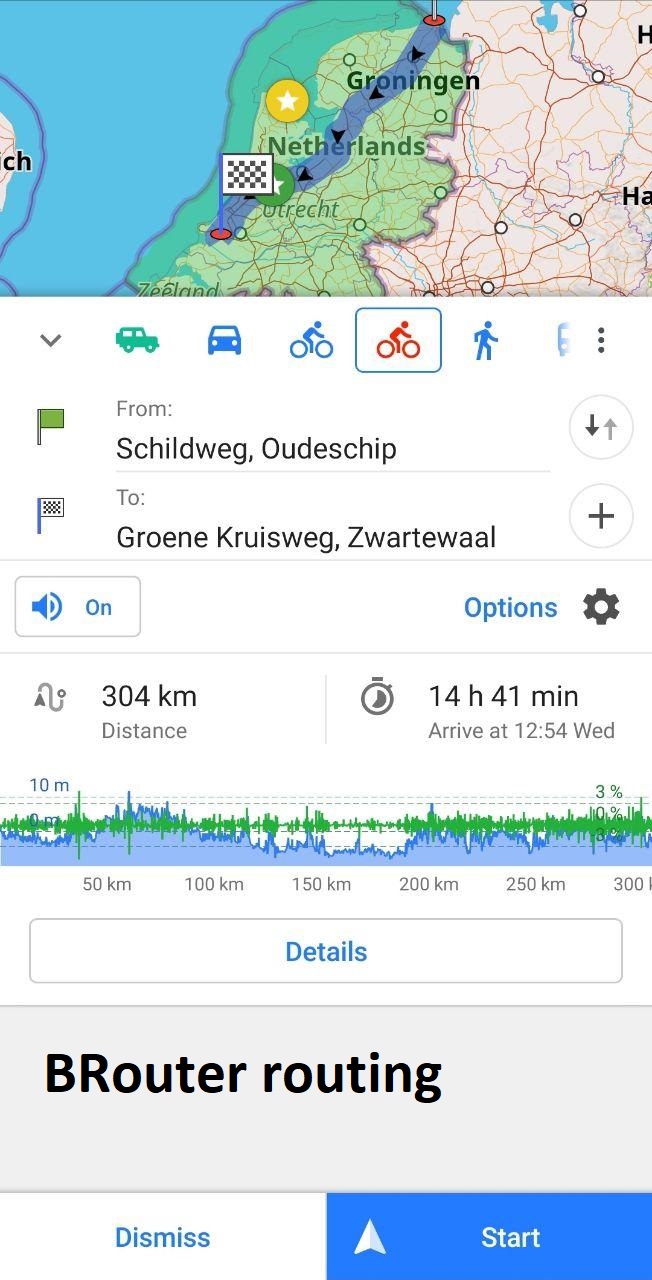Swap start and destination points
The width and height of the screenshot is (652, 1280).
[601, 427]
